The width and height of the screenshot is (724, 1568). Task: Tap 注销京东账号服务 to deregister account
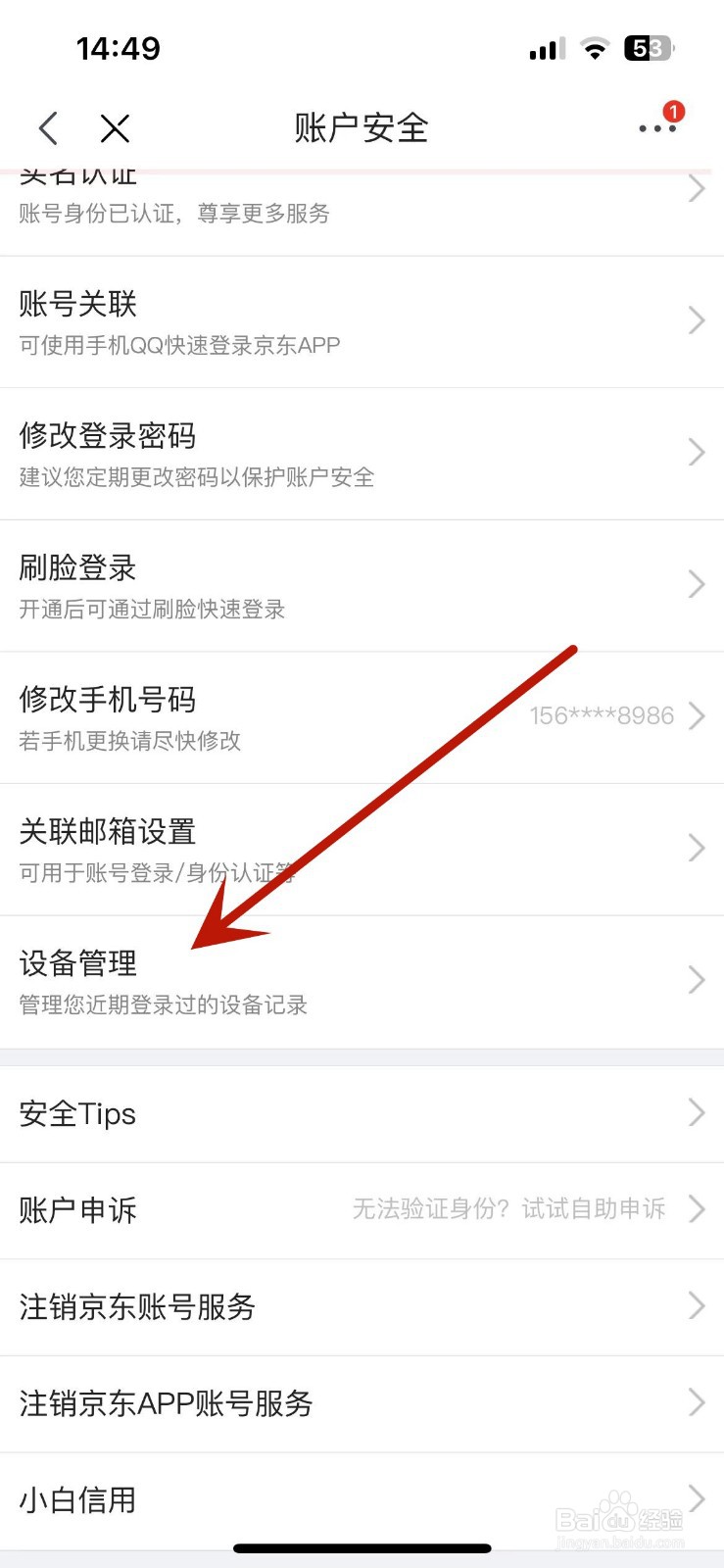click(x=362, y=1306)
